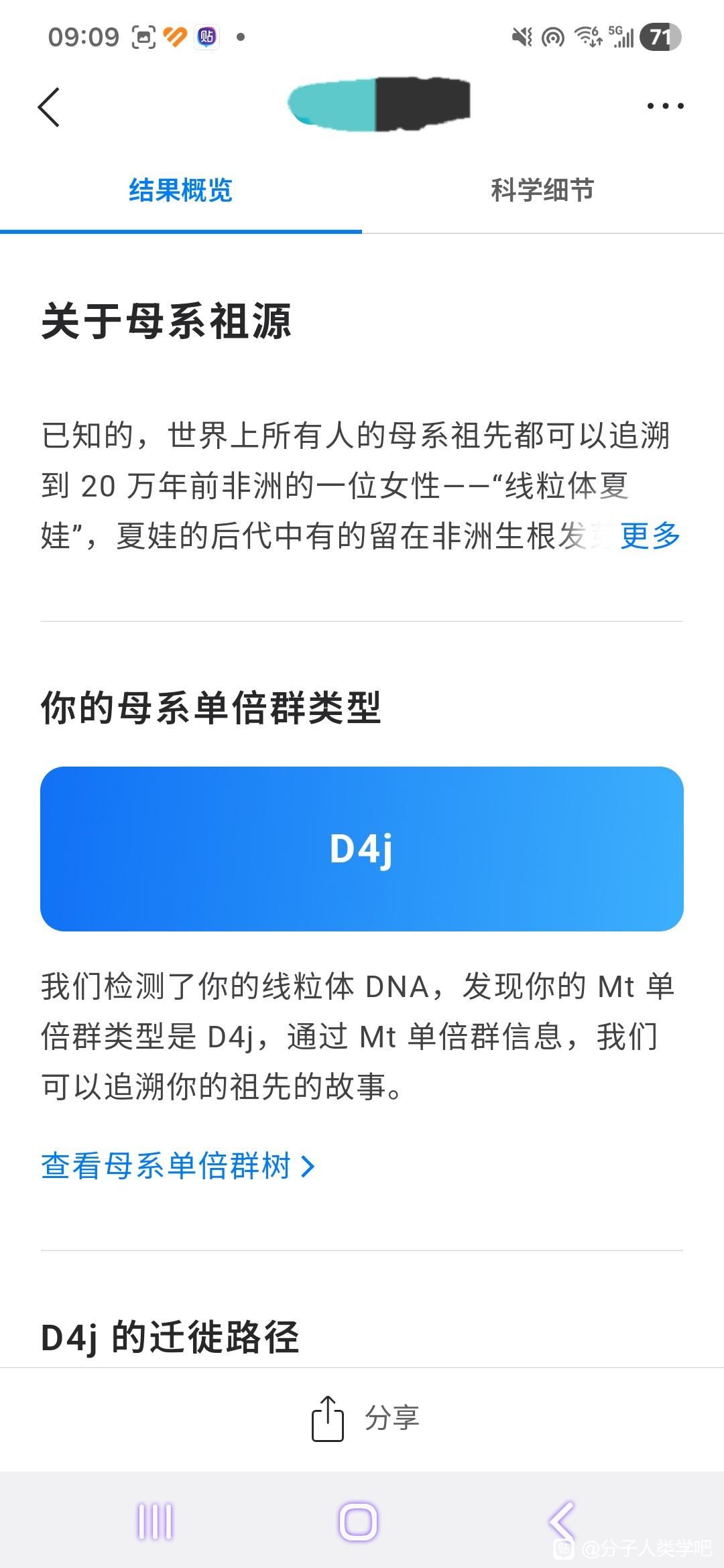The width and height of the screenshot is (724, 1568).
Task: Go back using the top-left arrow
Action: coord(49,107)
